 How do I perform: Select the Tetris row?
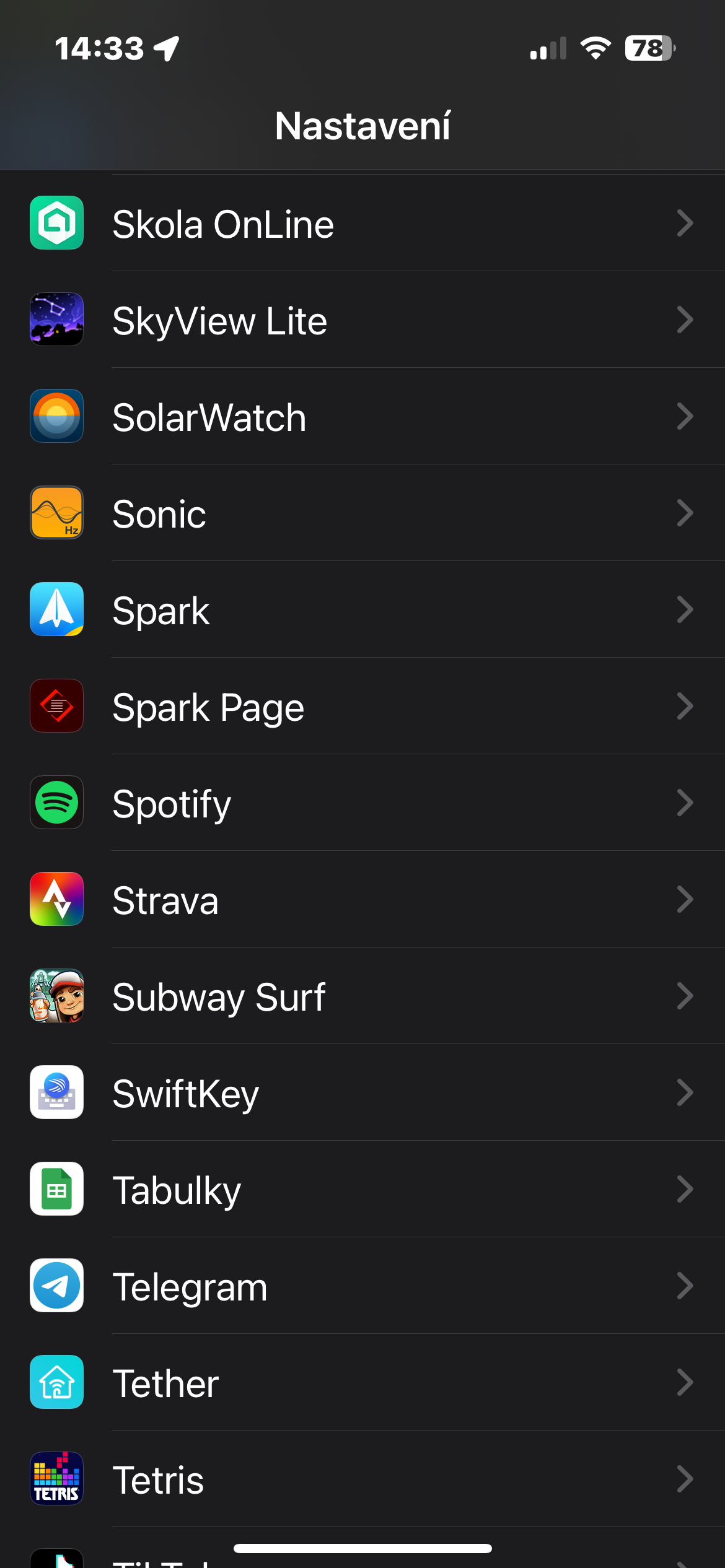[362, 1479]
